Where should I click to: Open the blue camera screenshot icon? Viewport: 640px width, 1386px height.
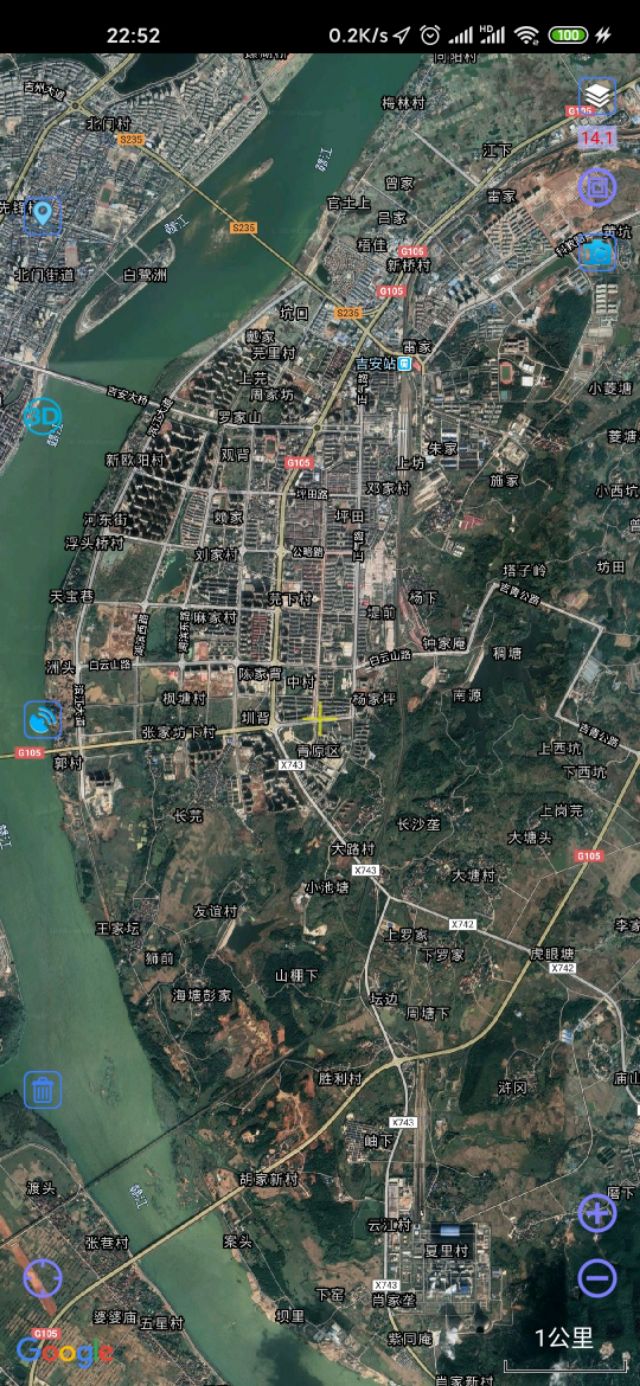click(x=598, y=252)
